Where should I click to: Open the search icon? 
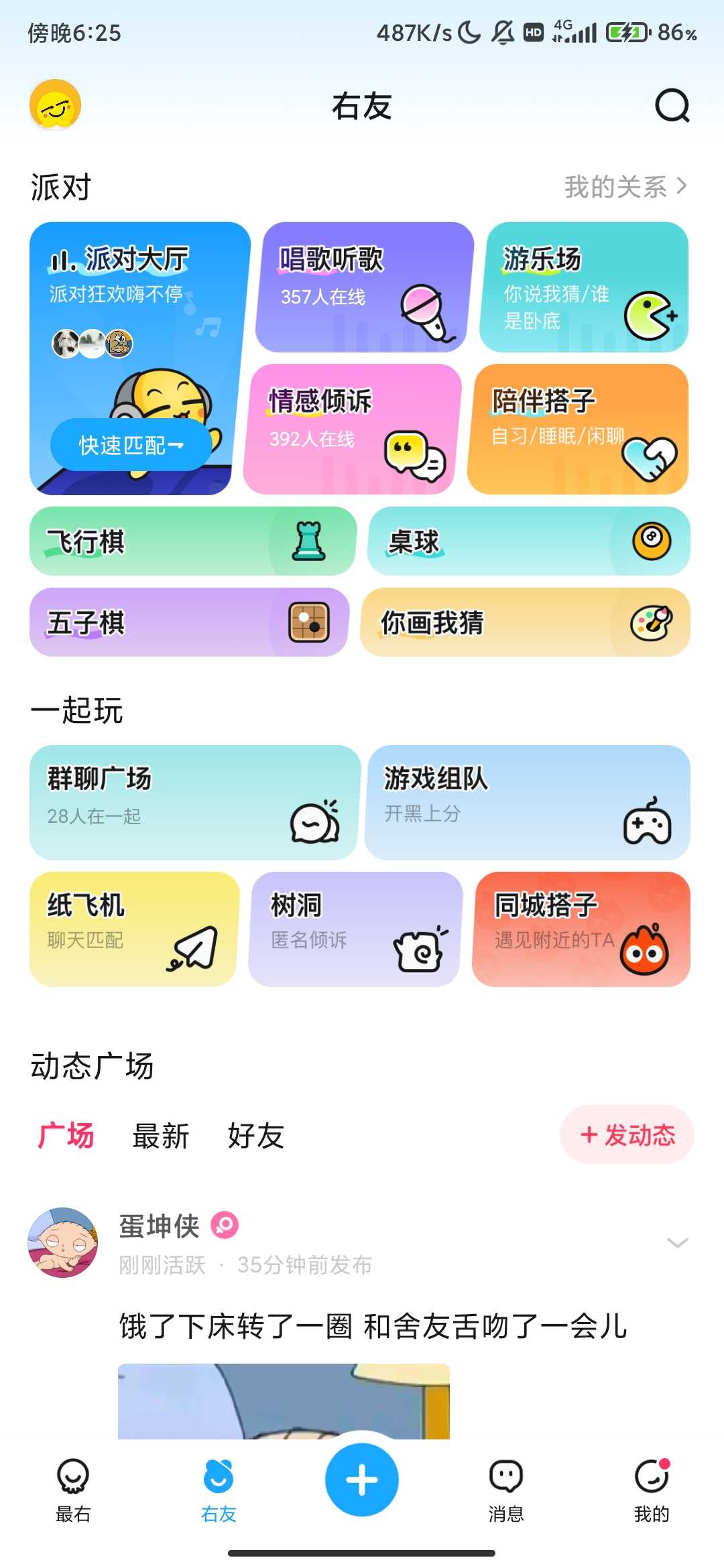point(672,106)
